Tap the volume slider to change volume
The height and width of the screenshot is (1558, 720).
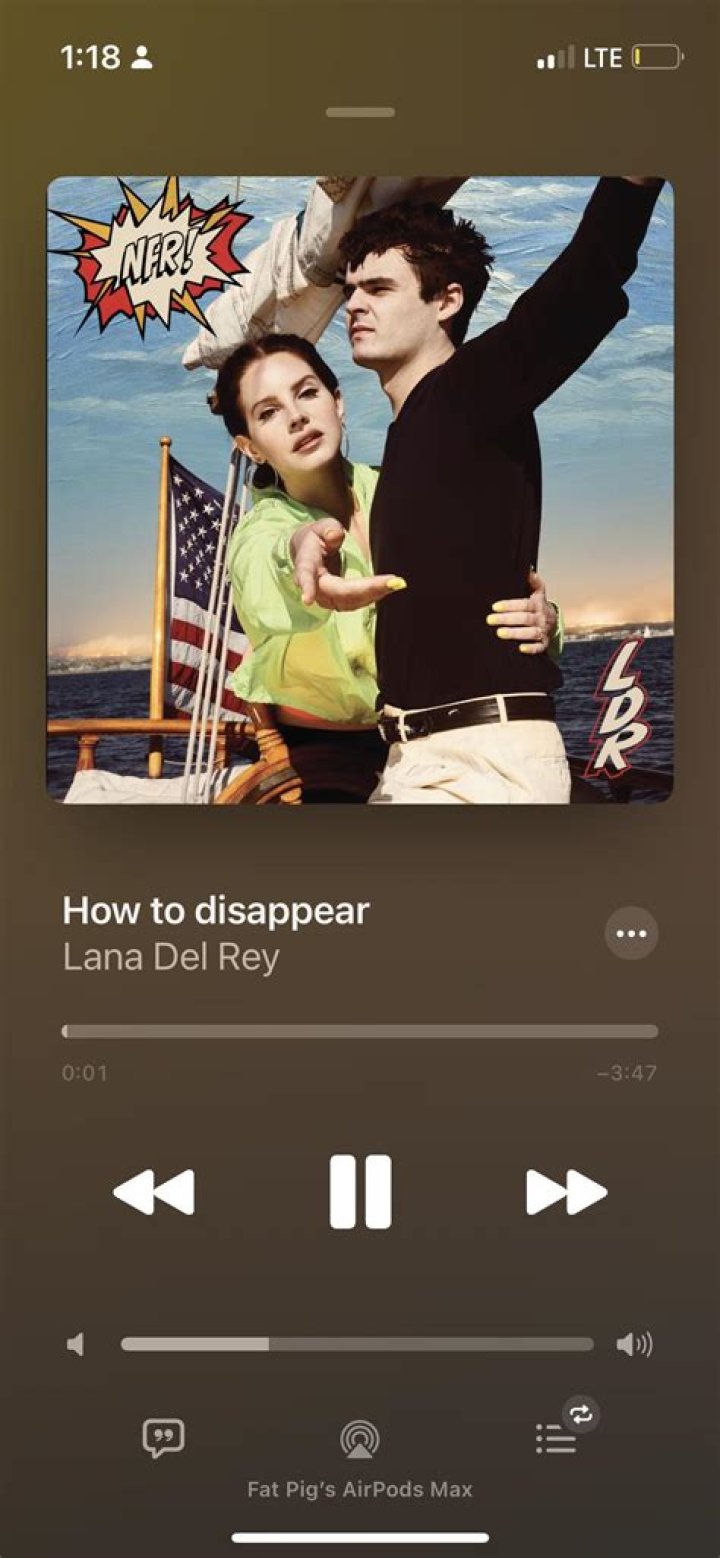(x=356, y=1344)
